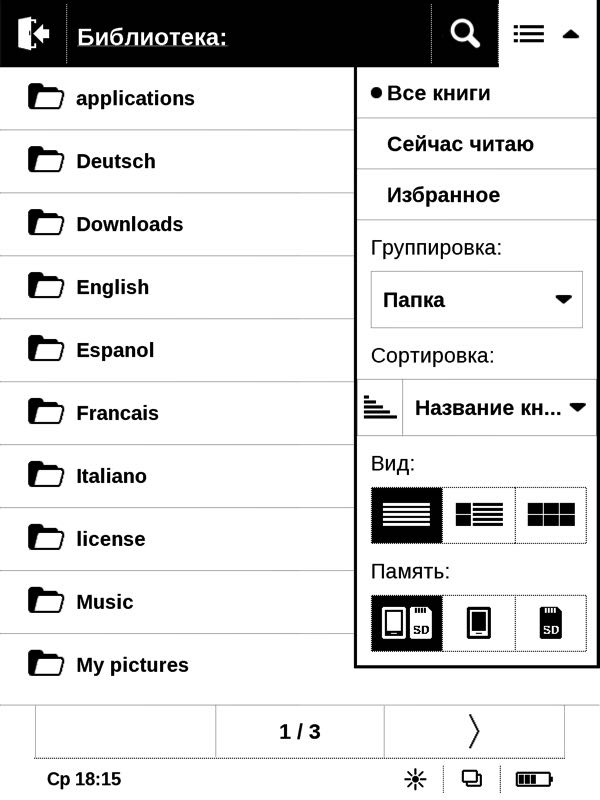Show books from SD card only
This screenshot has width=600, height=800.
(551, 623)
